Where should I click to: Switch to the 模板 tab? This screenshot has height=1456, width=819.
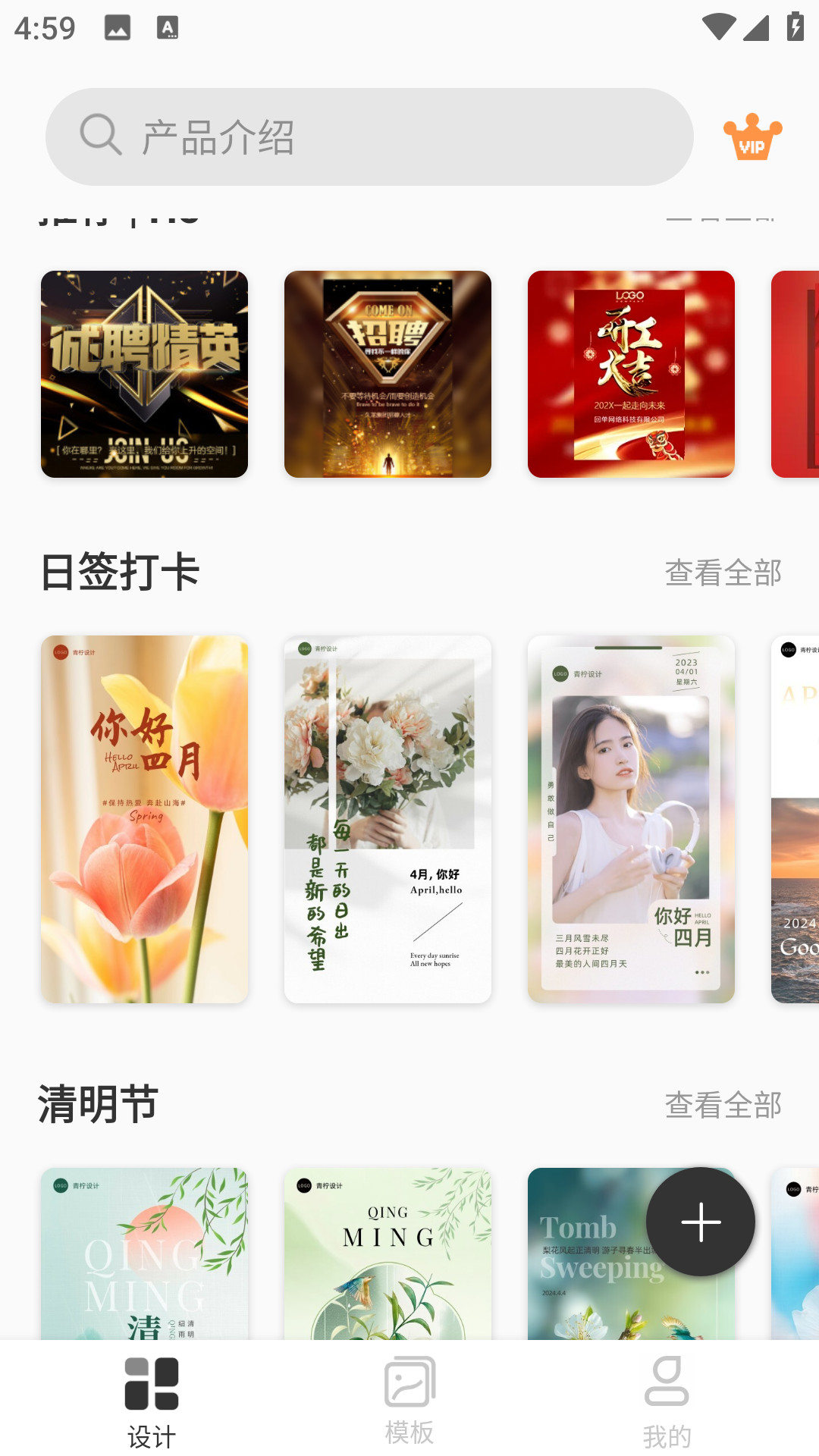[x=409, y=1400]
